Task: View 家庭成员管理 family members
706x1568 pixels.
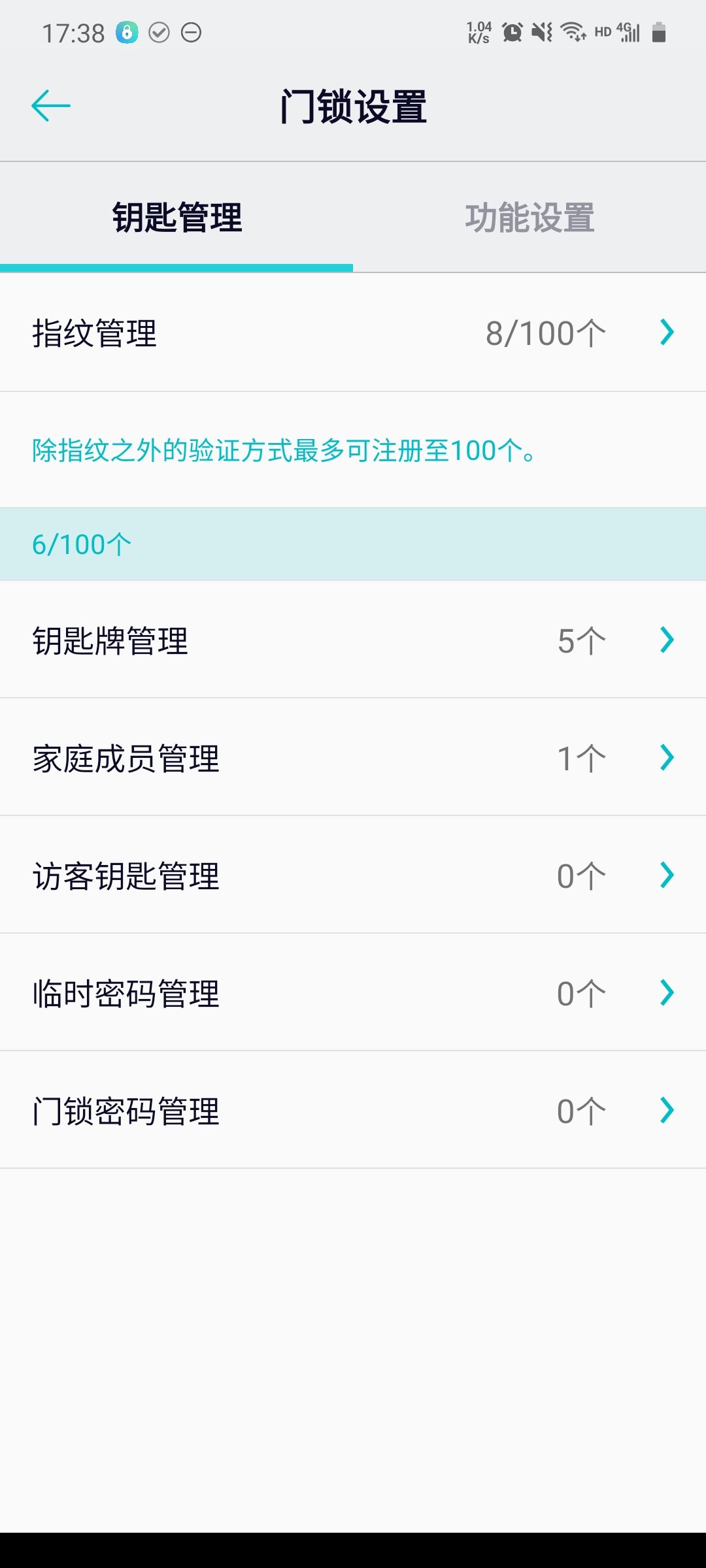Action: pos(353,758)
